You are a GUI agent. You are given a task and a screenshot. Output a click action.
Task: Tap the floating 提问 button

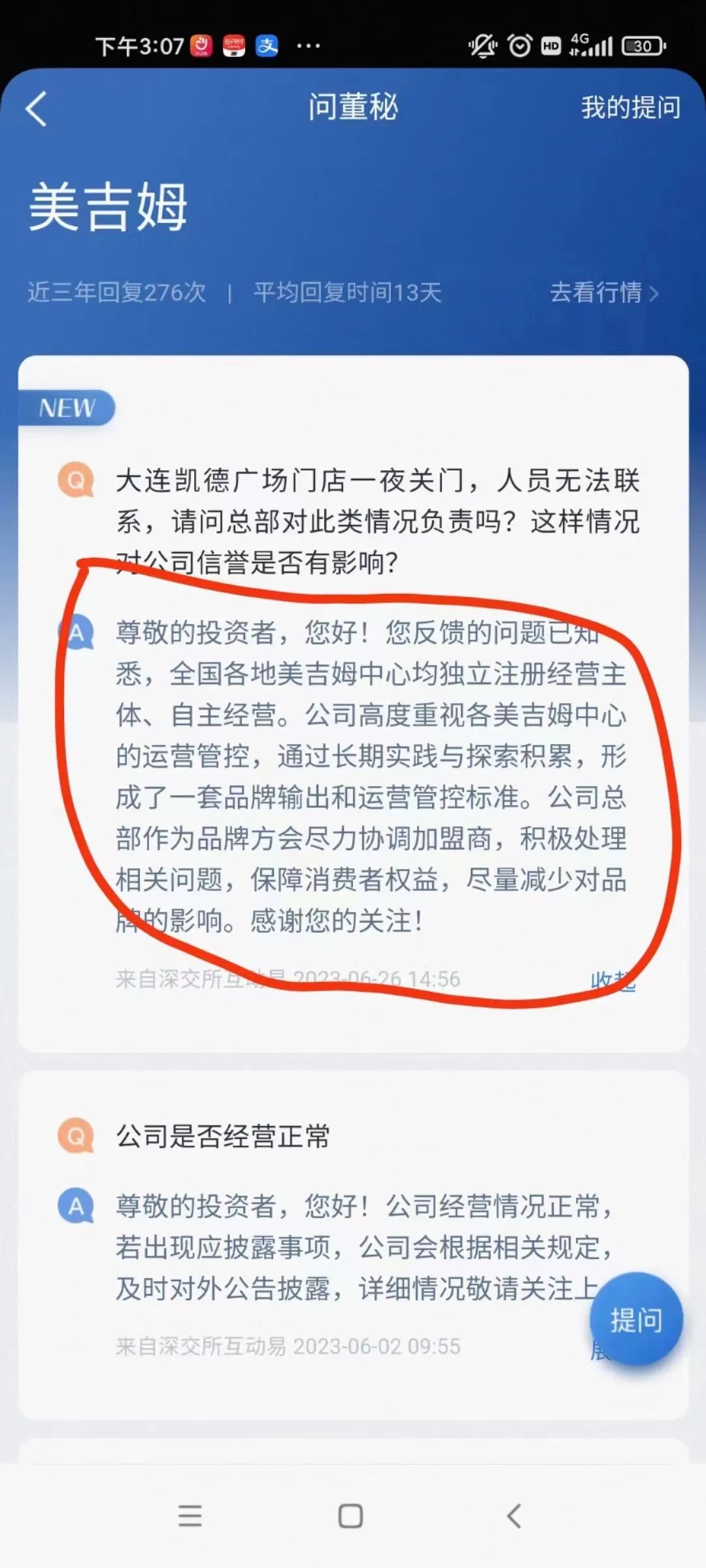tap(636, 1319)
